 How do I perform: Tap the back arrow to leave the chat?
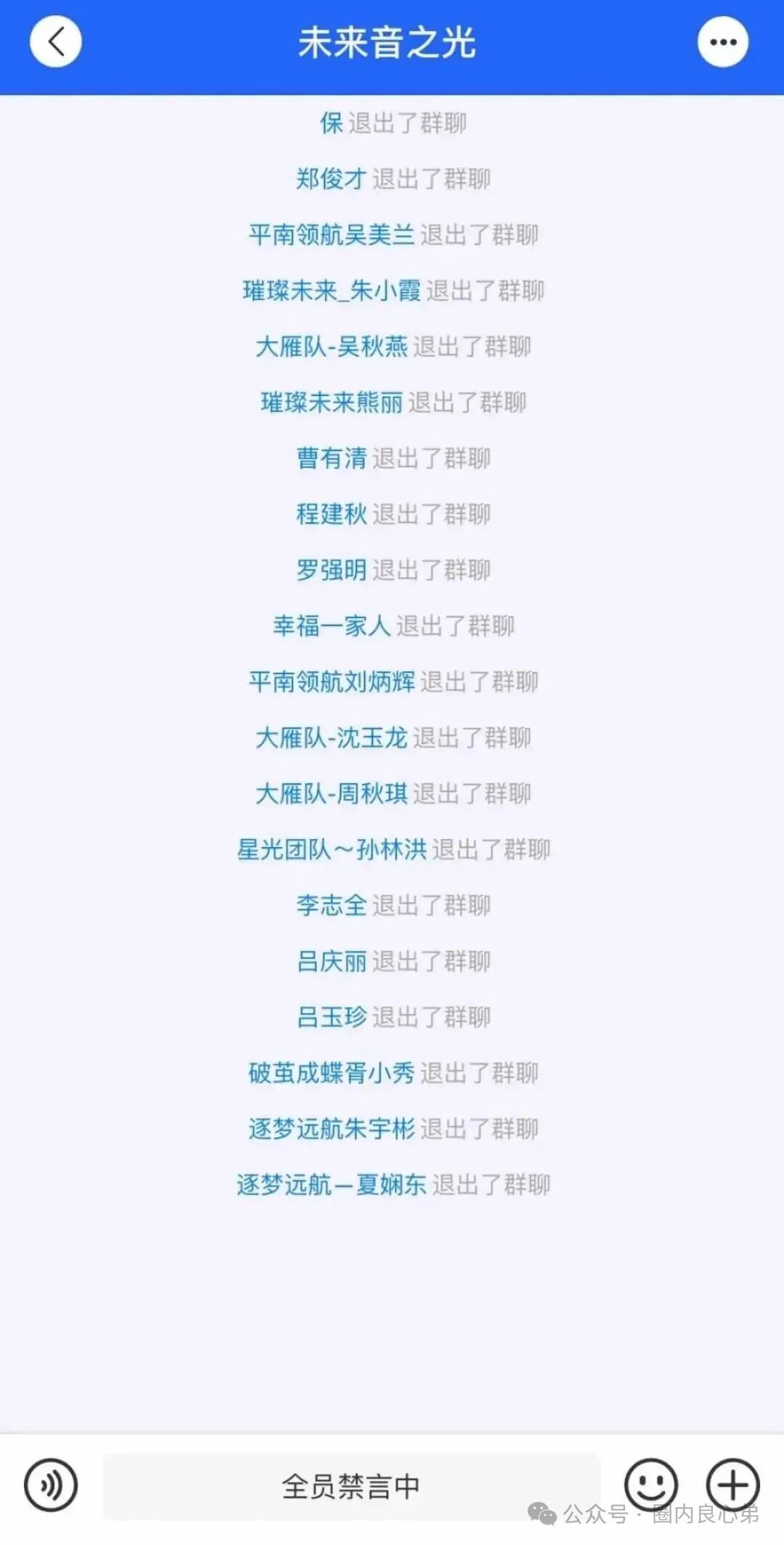click(x=55, y=41)
